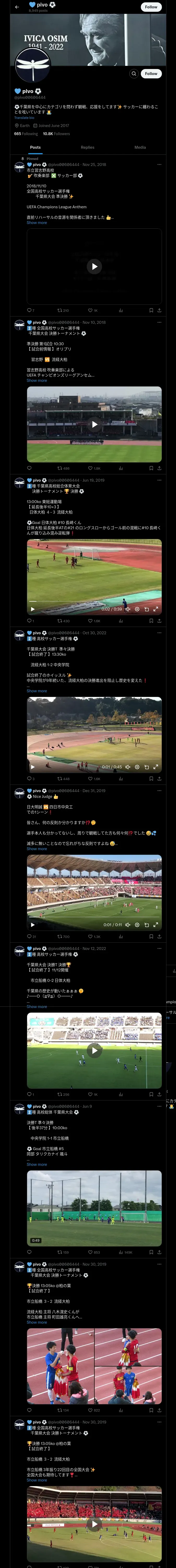Search this profile's posts

133,74
